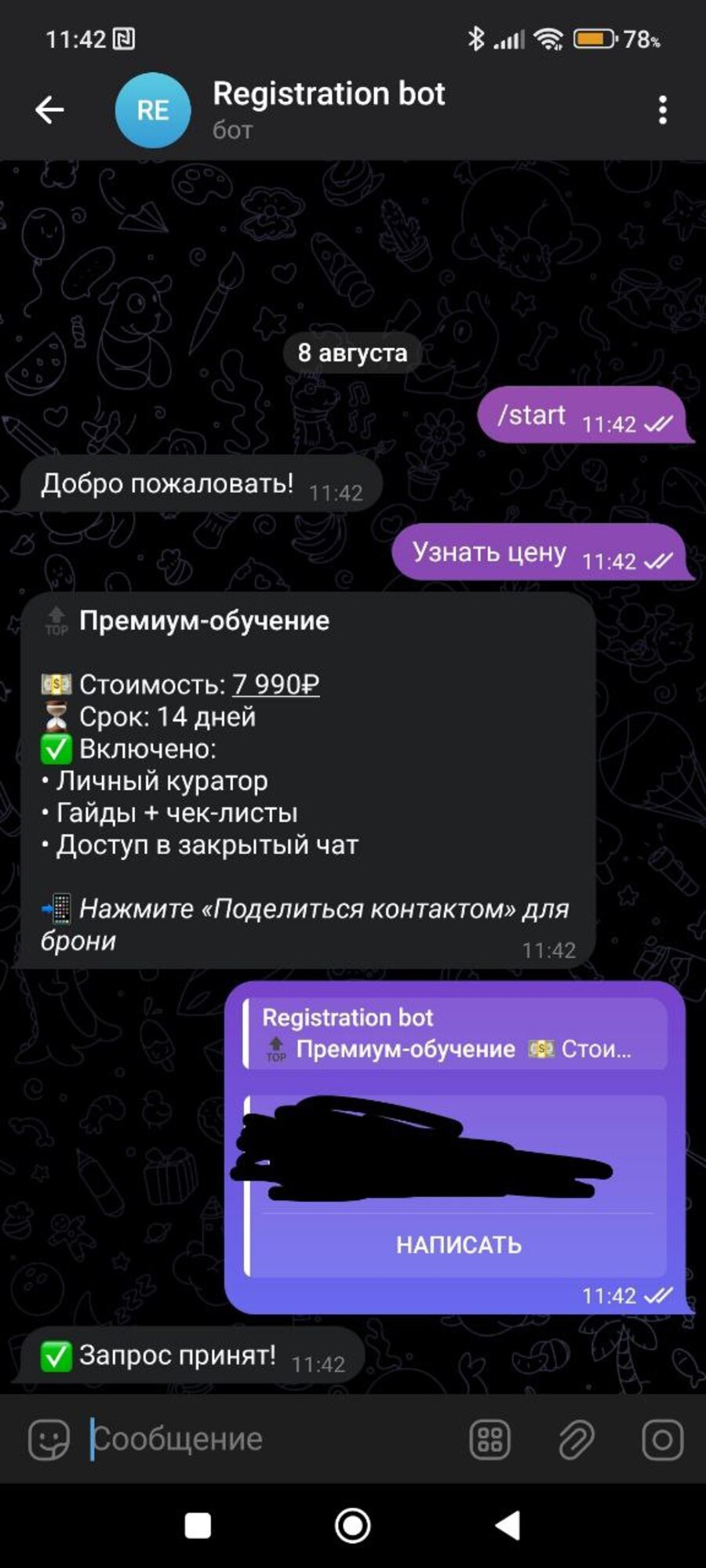Open Registration bot profile info
706x1568 pixels.
click(x=329, y=110)
